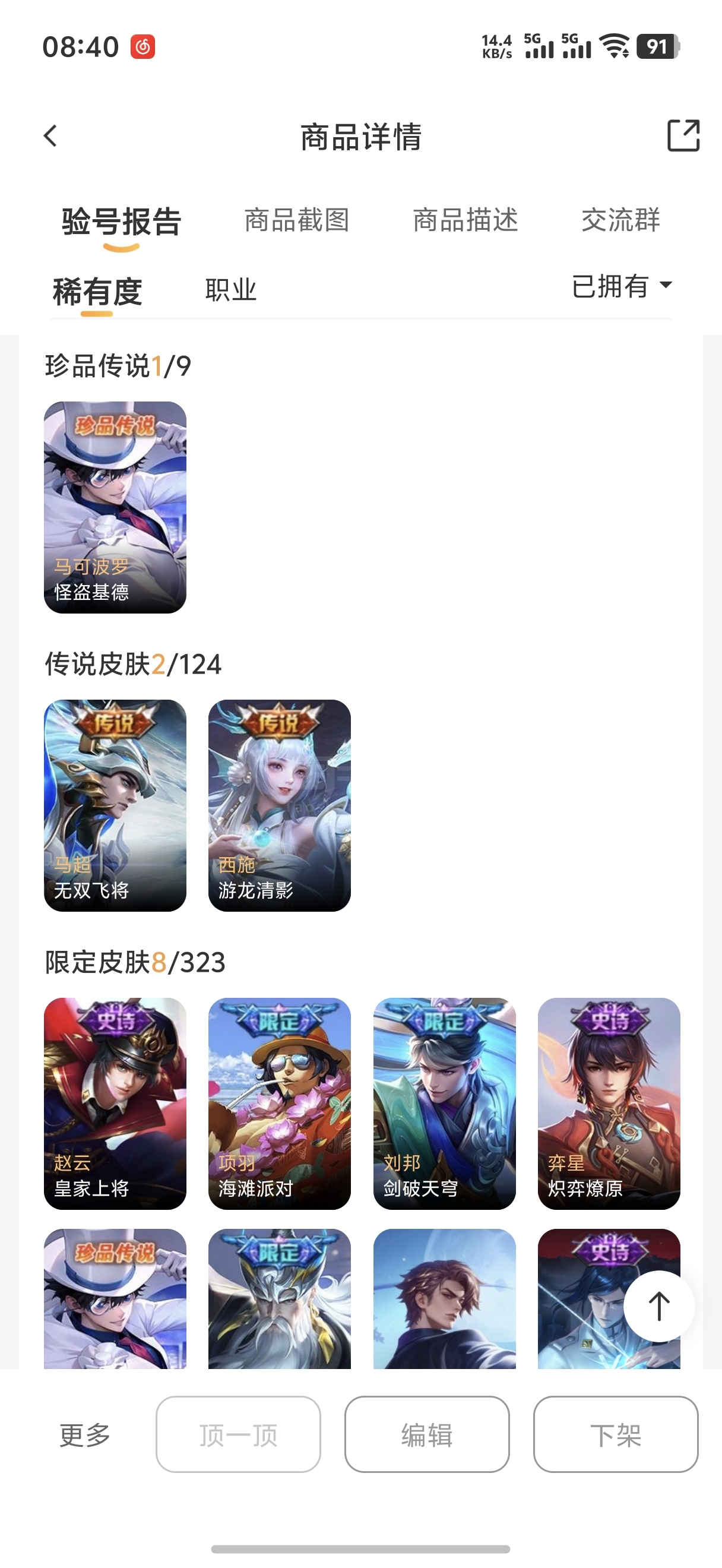Tap the 编辑 button
Screen dimensions: 722x1568
click(427, 1434)
